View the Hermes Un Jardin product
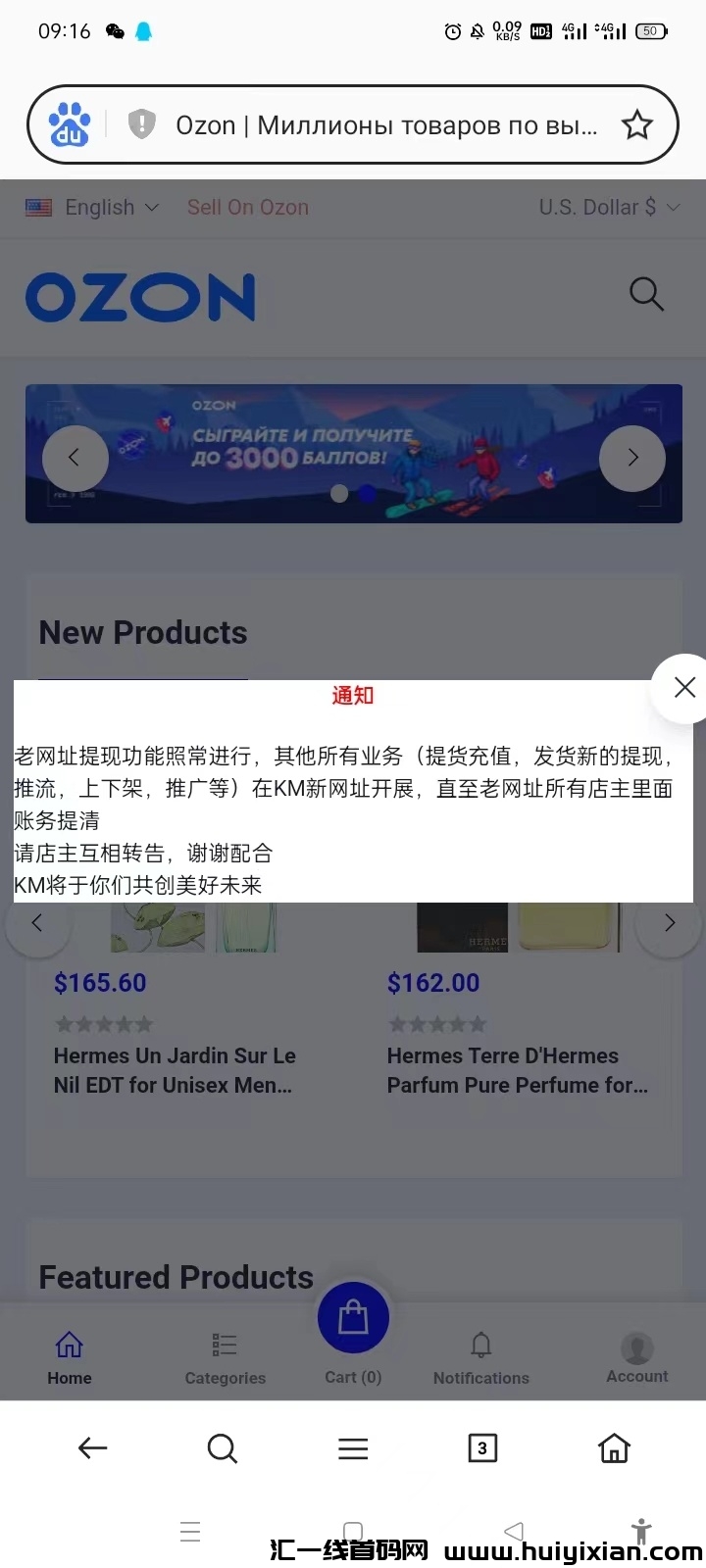The image size is (706, 1568). point(175,1070)
